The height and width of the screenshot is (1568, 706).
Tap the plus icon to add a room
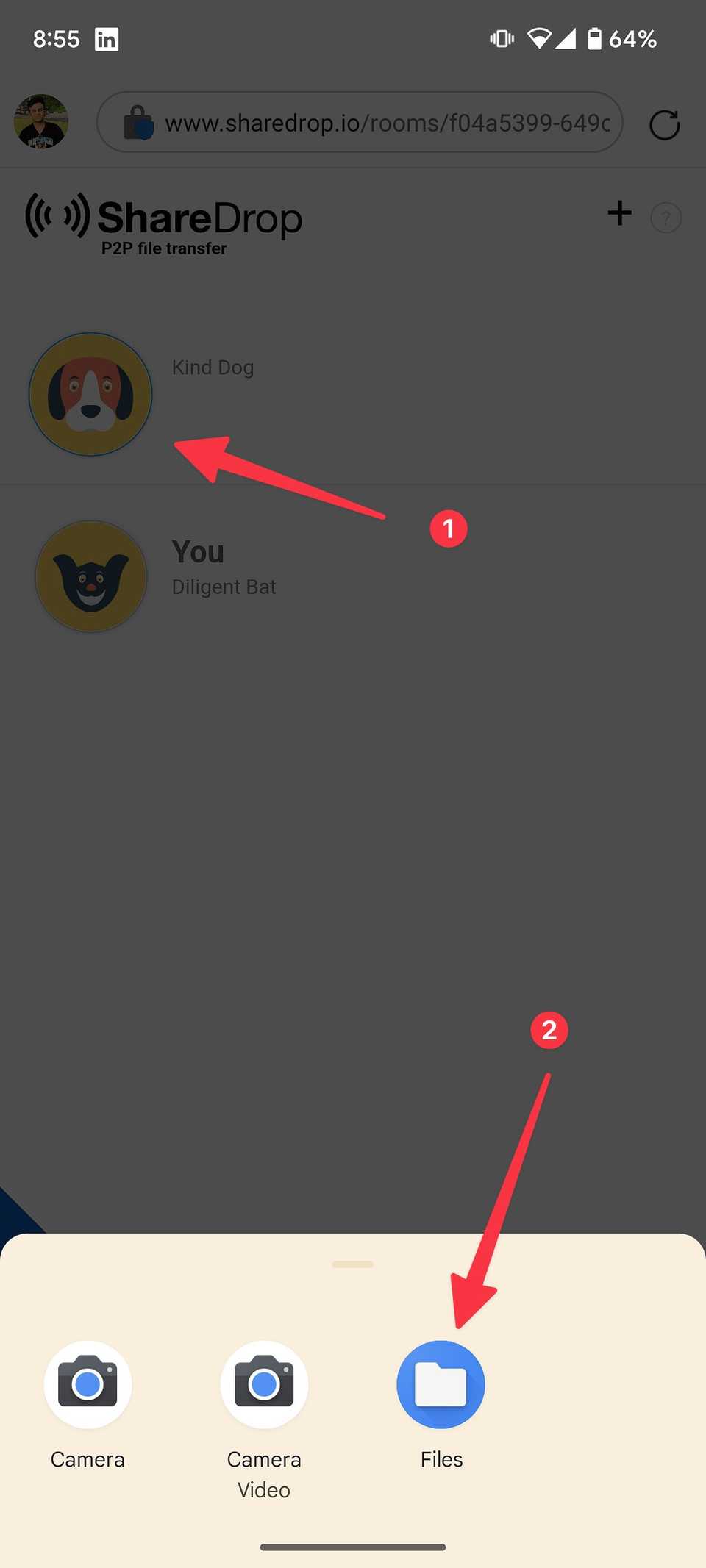(619, 214)
